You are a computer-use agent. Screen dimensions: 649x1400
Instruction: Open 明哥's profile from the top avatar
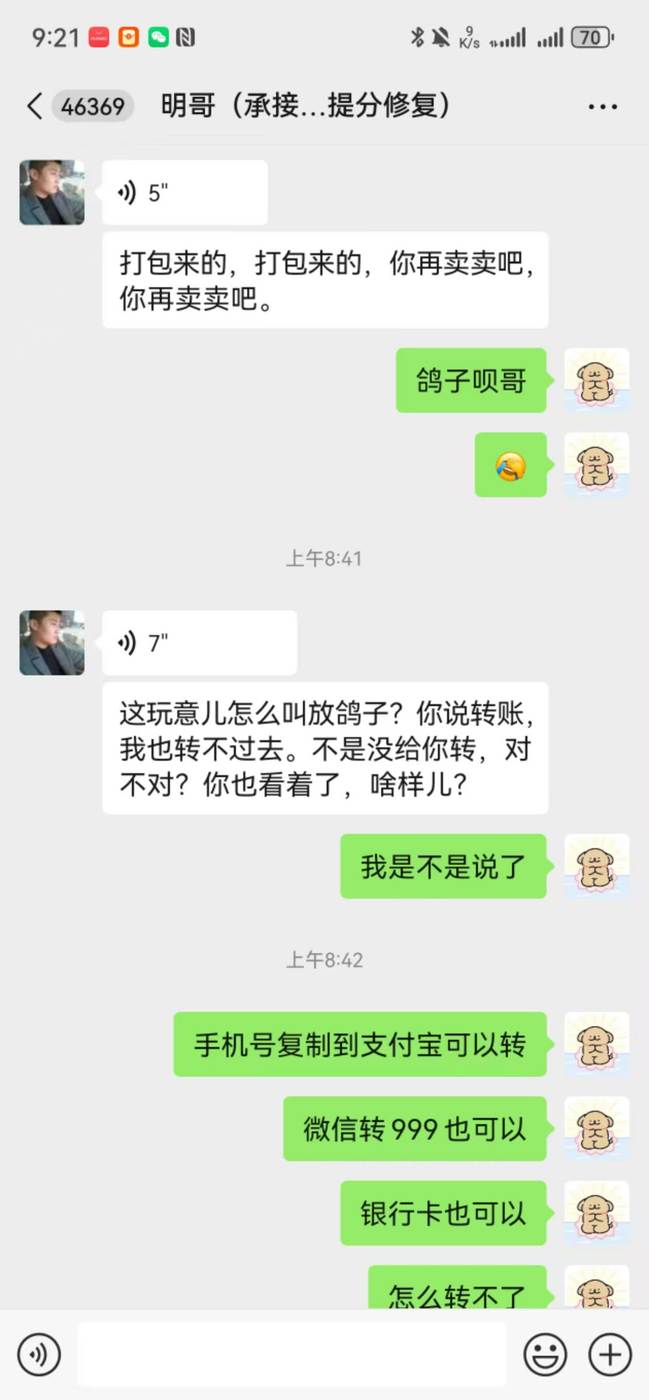tap(52, 192)
